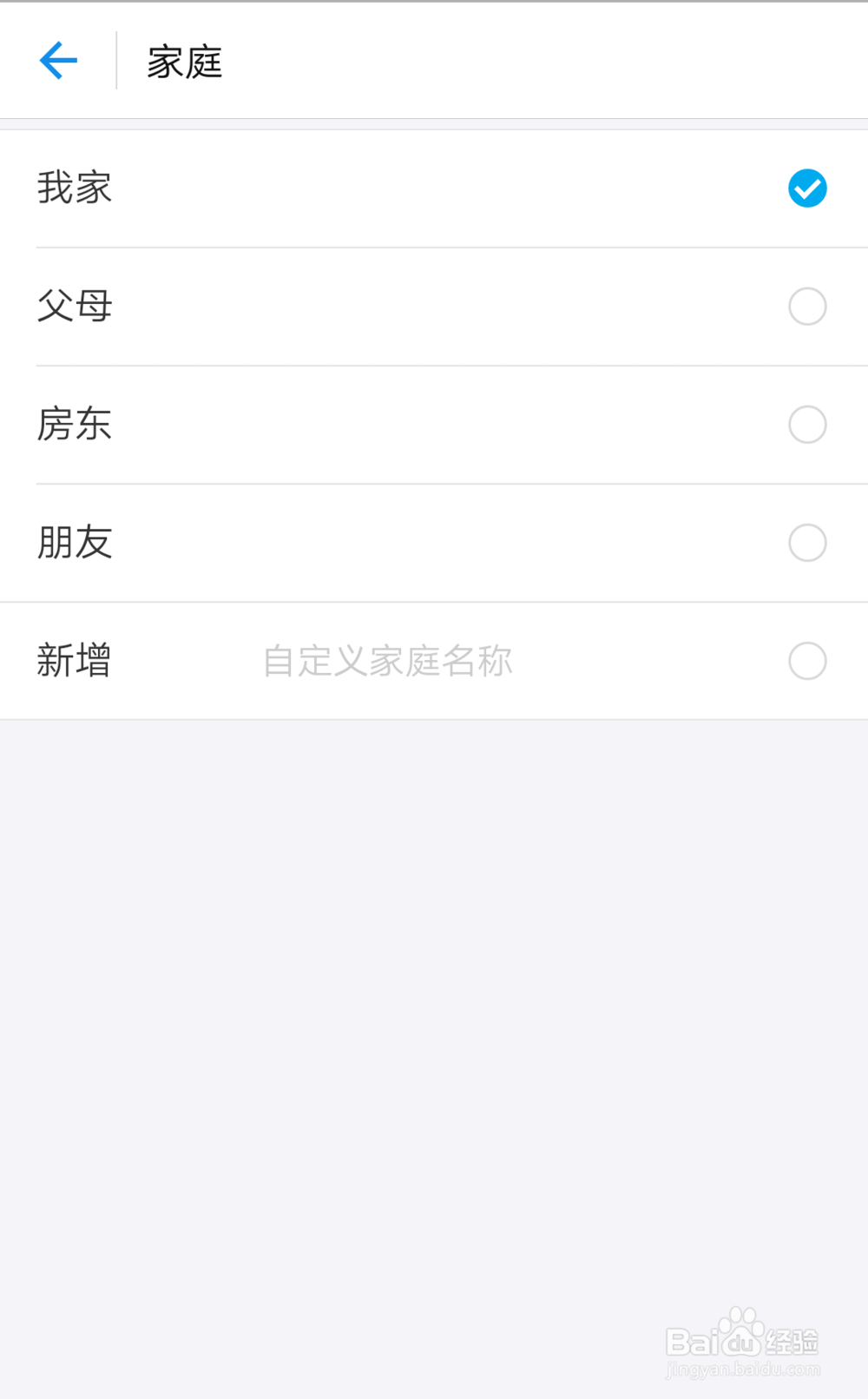This screenshot has width=868, height=1399.
Task: Tap the 新增 row to add family
Action: coord(76,661)
